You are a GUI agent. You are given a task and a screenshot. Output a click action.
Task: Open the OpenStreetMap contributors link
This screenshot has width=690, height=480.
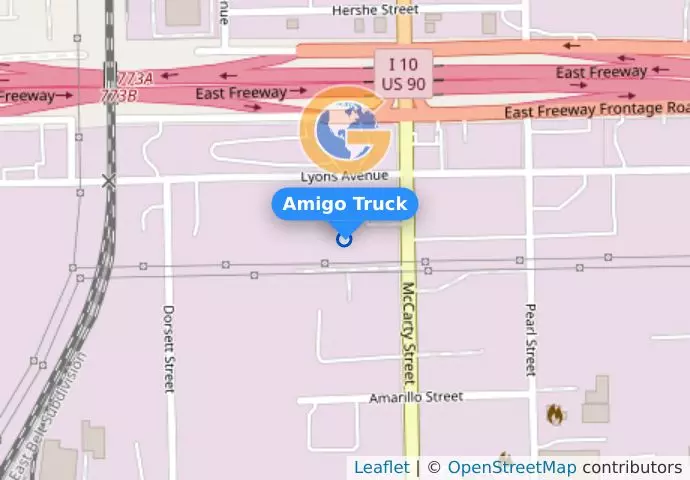click(511, 467)
